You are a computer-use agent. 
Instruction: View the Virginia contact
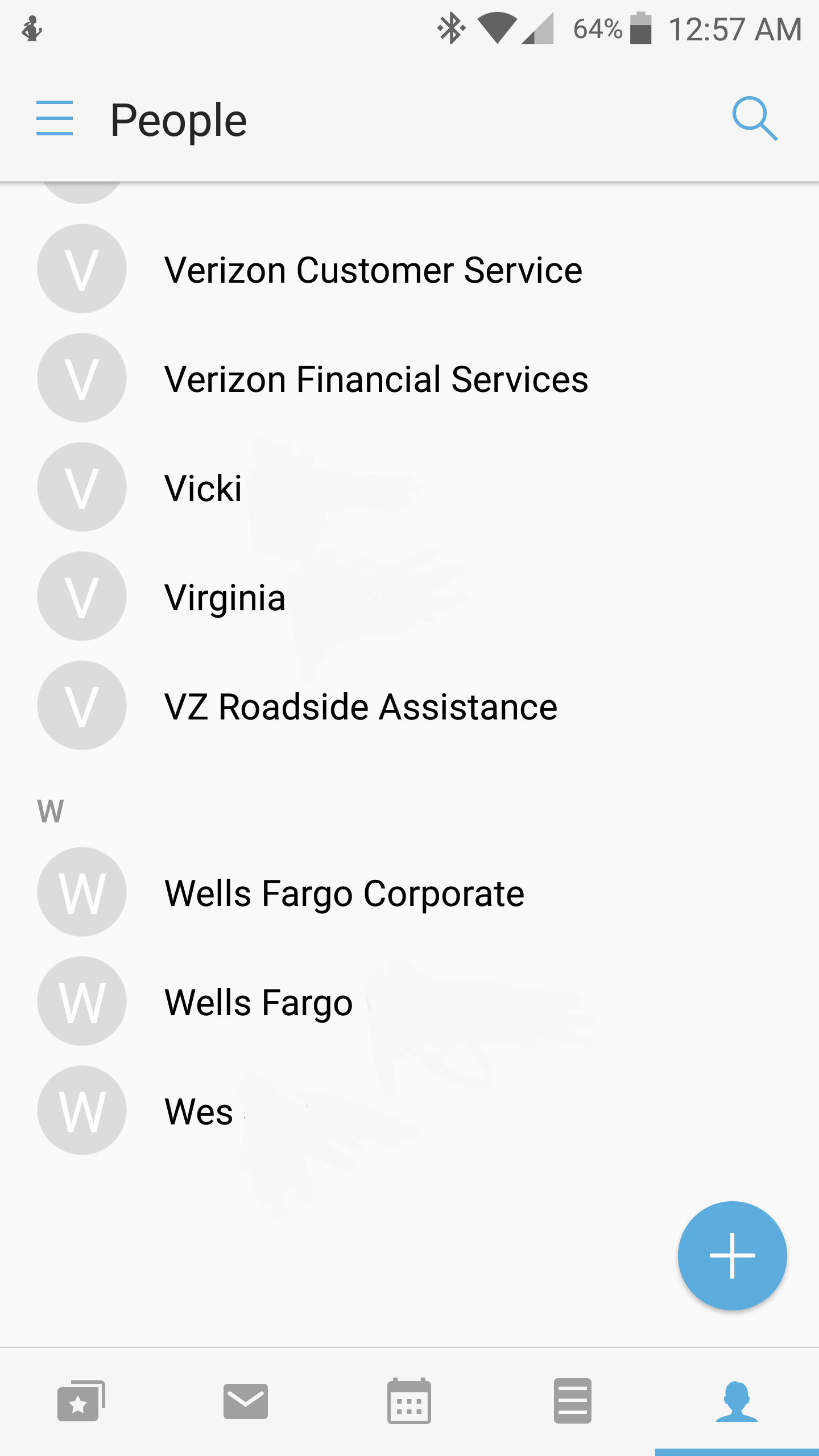(225, 597)
